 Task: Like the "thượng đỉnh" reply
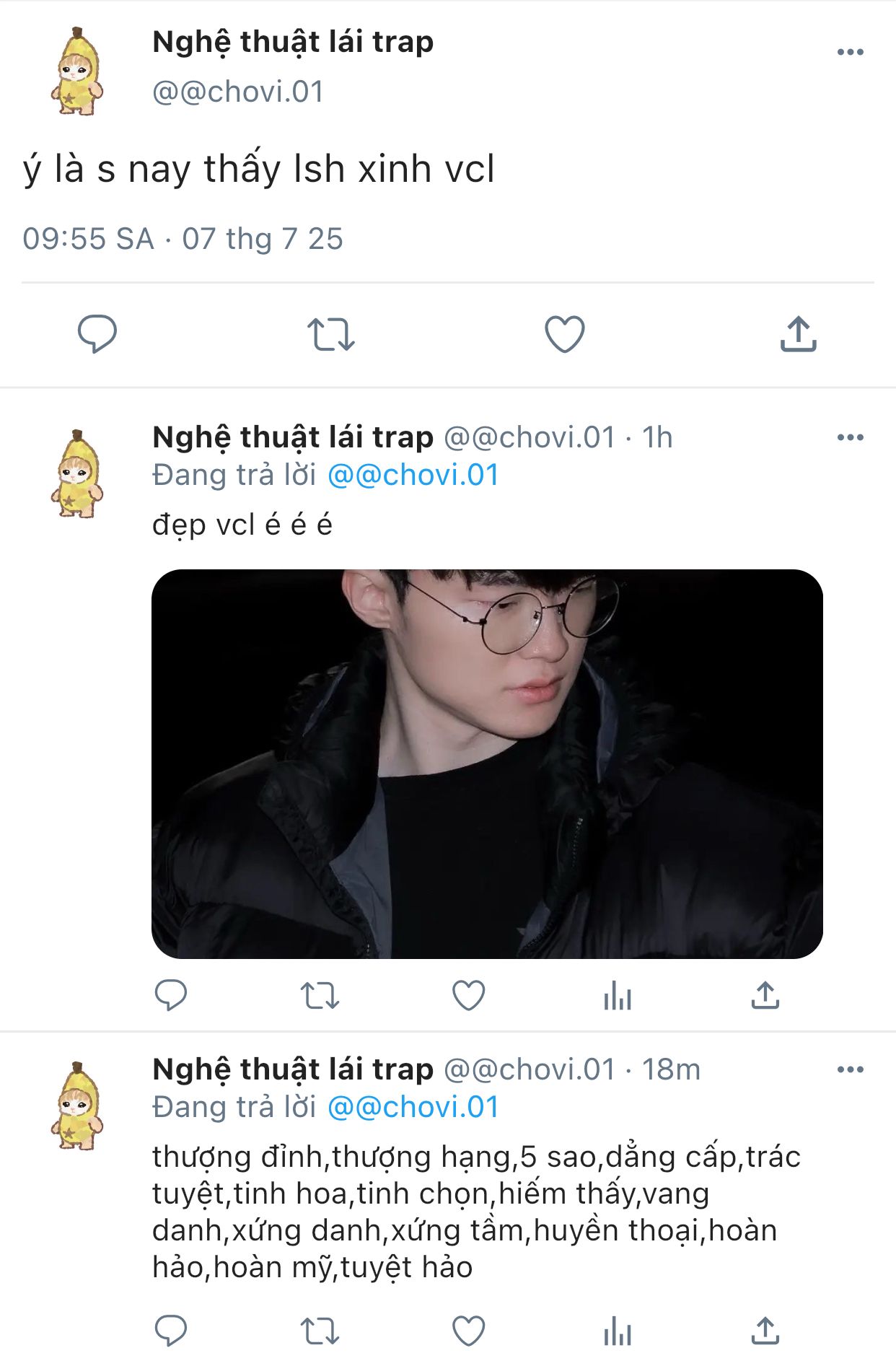(468, 1331)
